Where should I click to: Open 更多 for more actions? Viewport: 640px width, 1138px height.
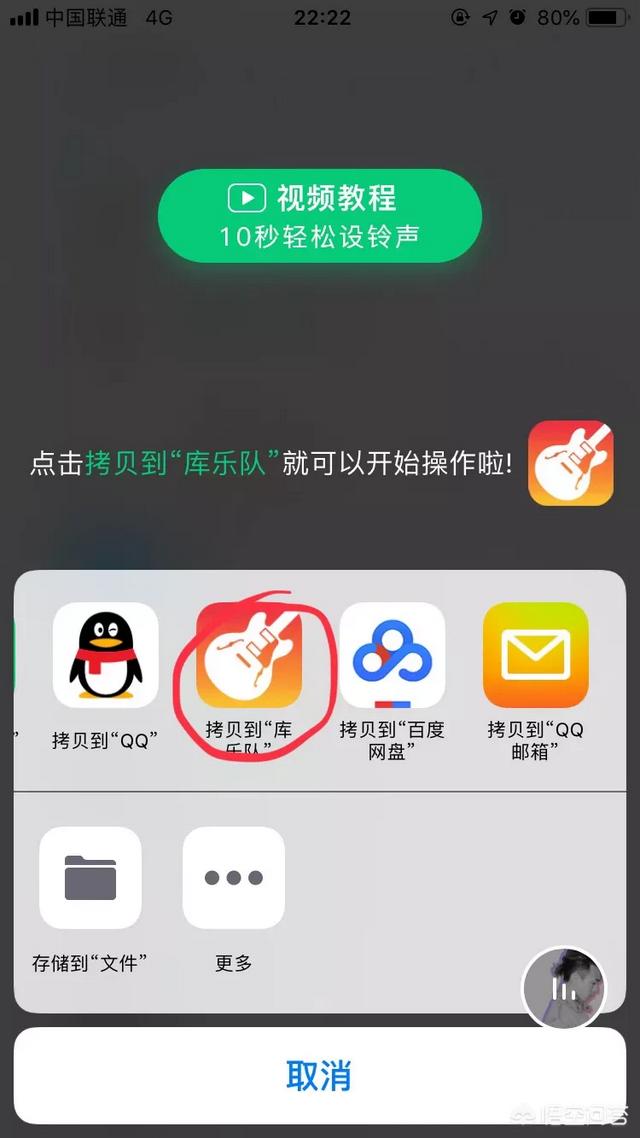point(233,878)
